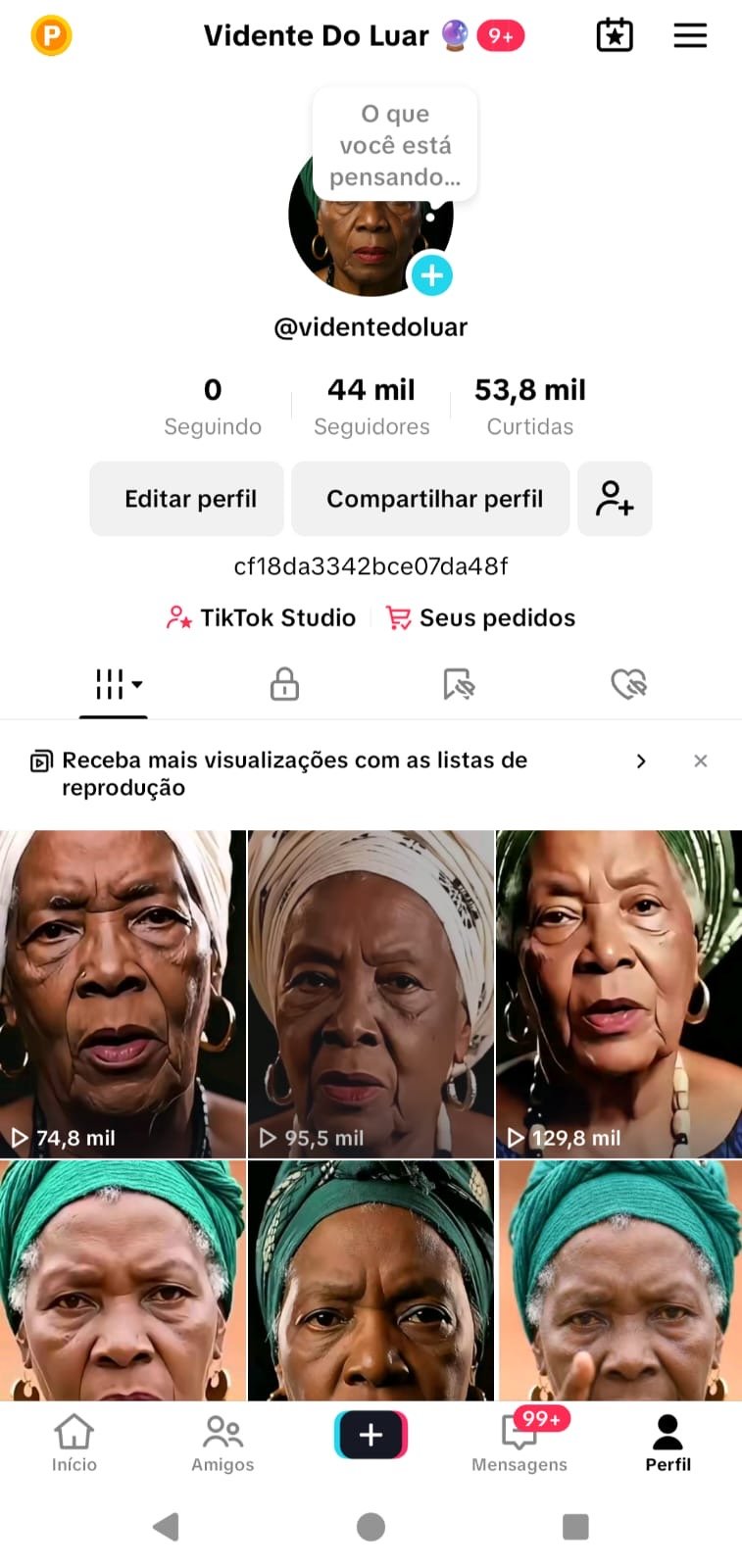Open the coin icon in the top bar

click(51, 36)
